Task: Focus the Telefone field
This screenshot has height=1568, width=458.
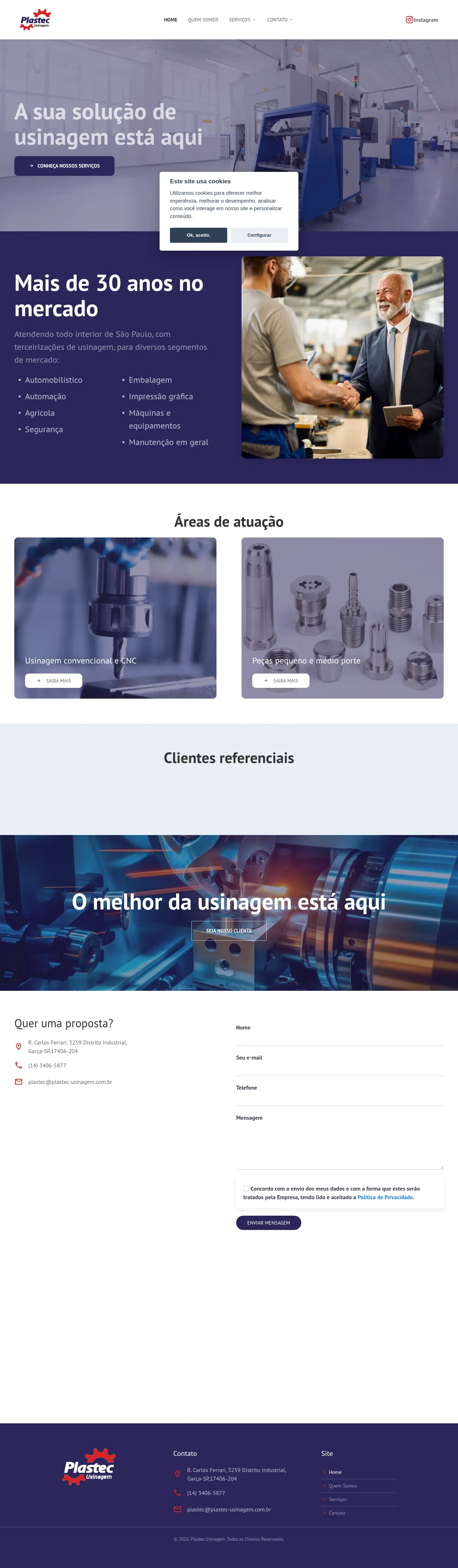Action: [340, 1098]
